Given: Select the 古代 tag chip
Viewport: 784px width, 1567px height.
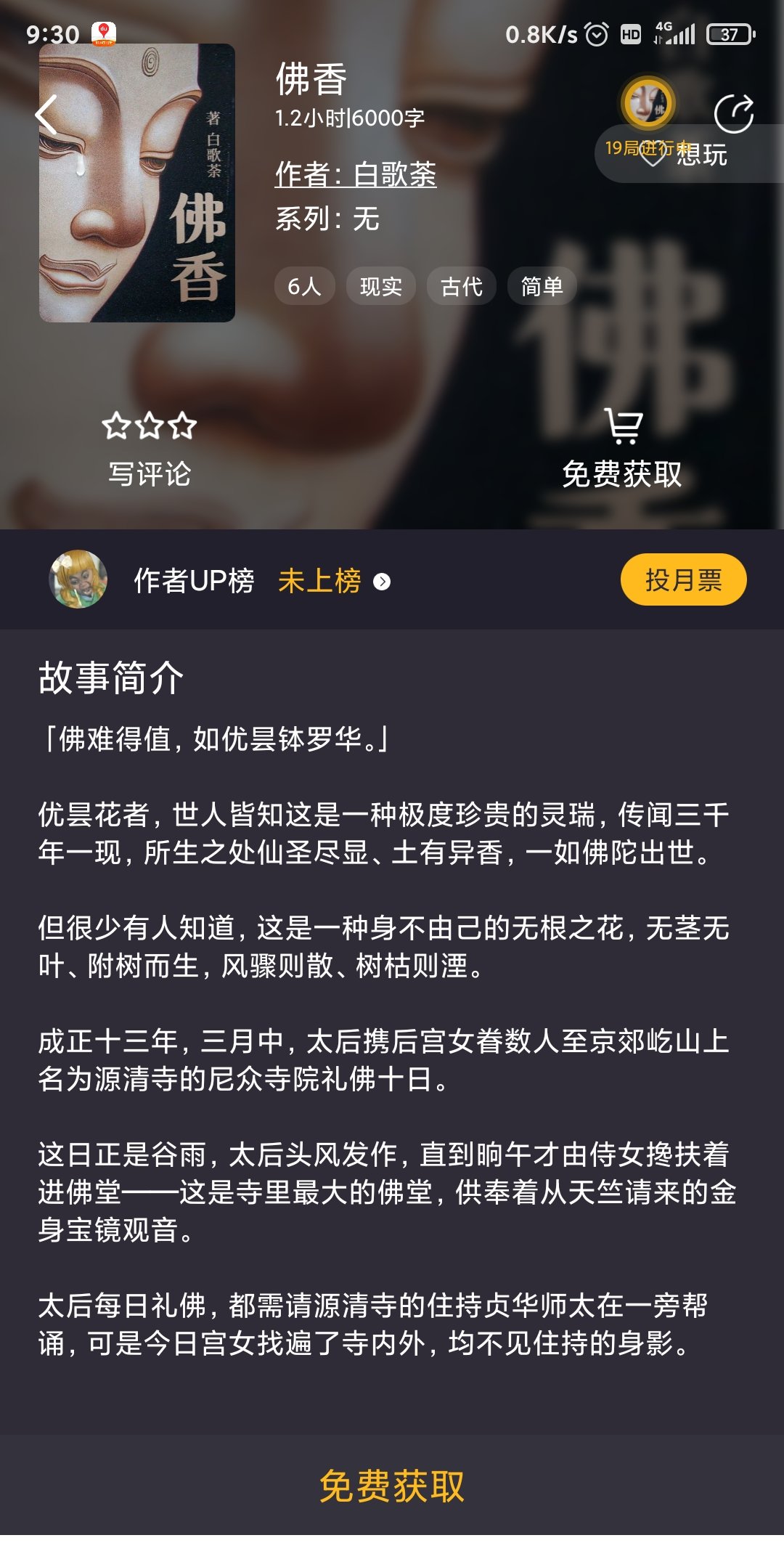Looking at the screenshot, I should click(x=461, y=286).
